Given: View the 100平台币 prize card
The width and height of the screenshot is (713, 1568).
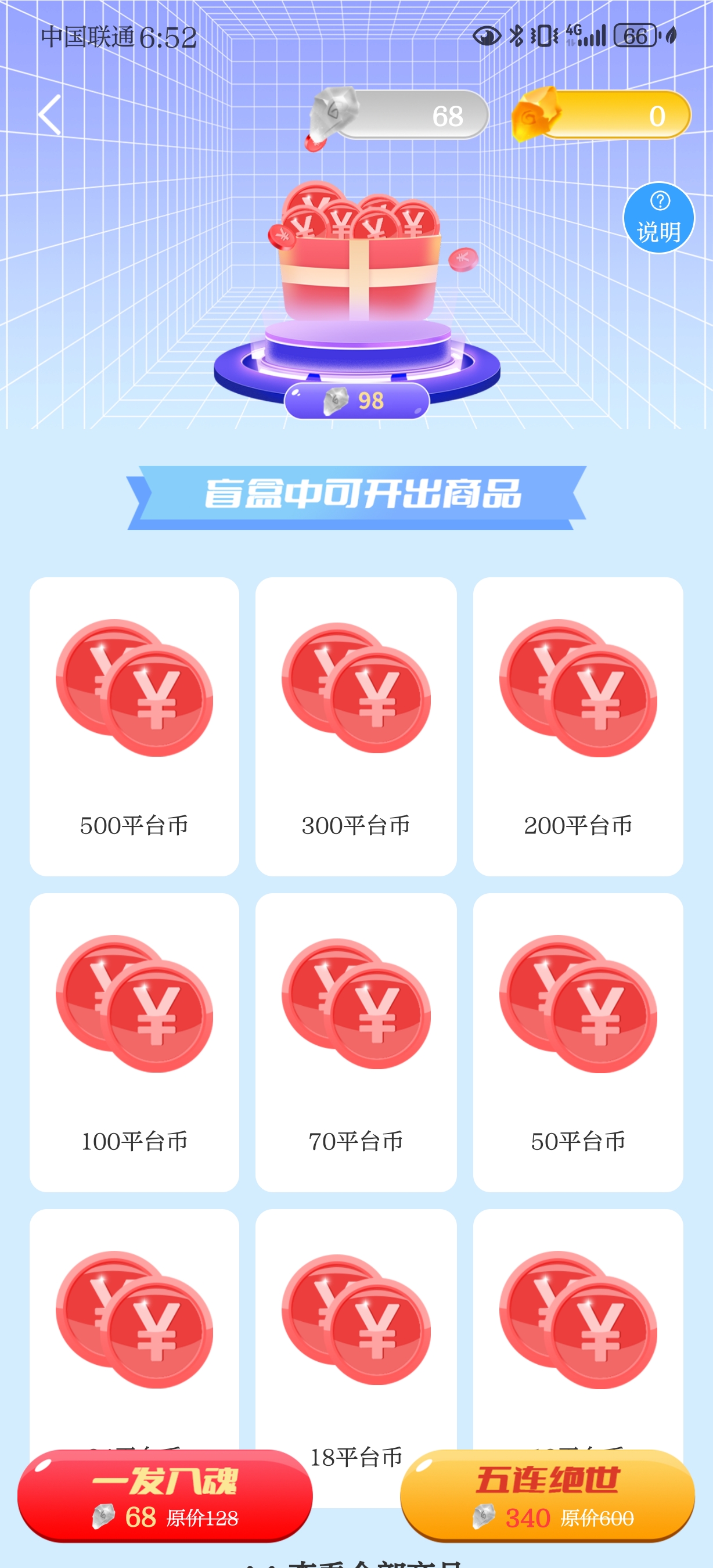Looking at the screenshot, I should coord(134,1041).
